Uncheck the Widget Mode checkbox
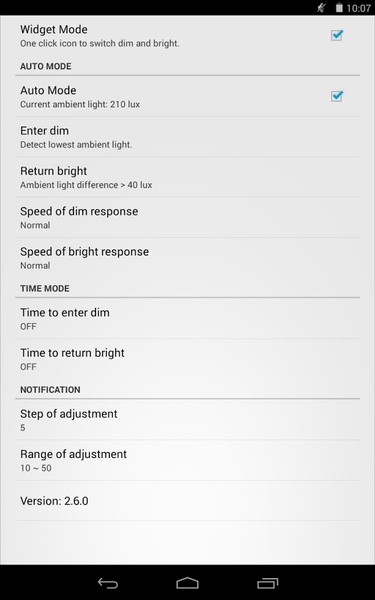 click(x=336, y=36)
